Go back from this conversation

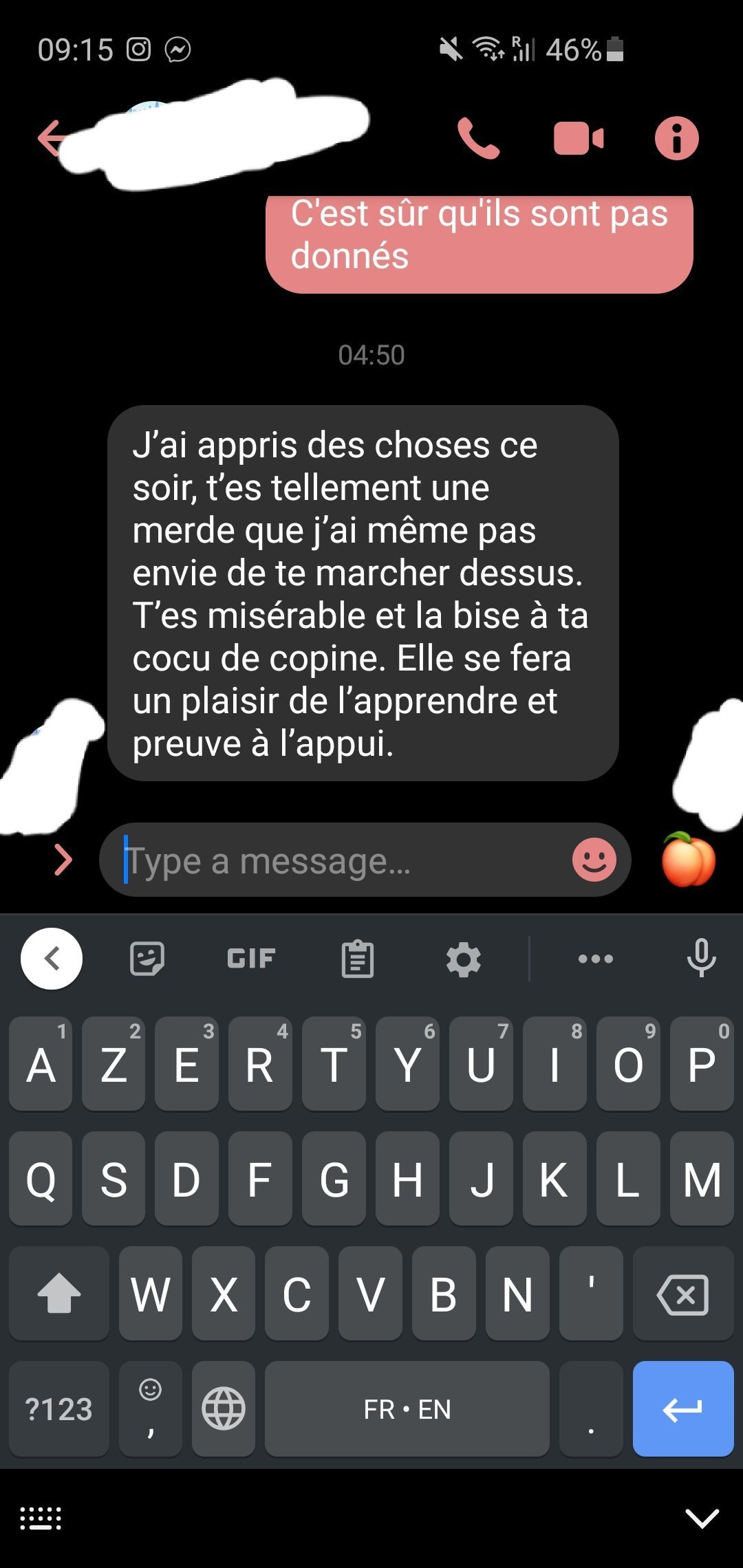(51, 138)
